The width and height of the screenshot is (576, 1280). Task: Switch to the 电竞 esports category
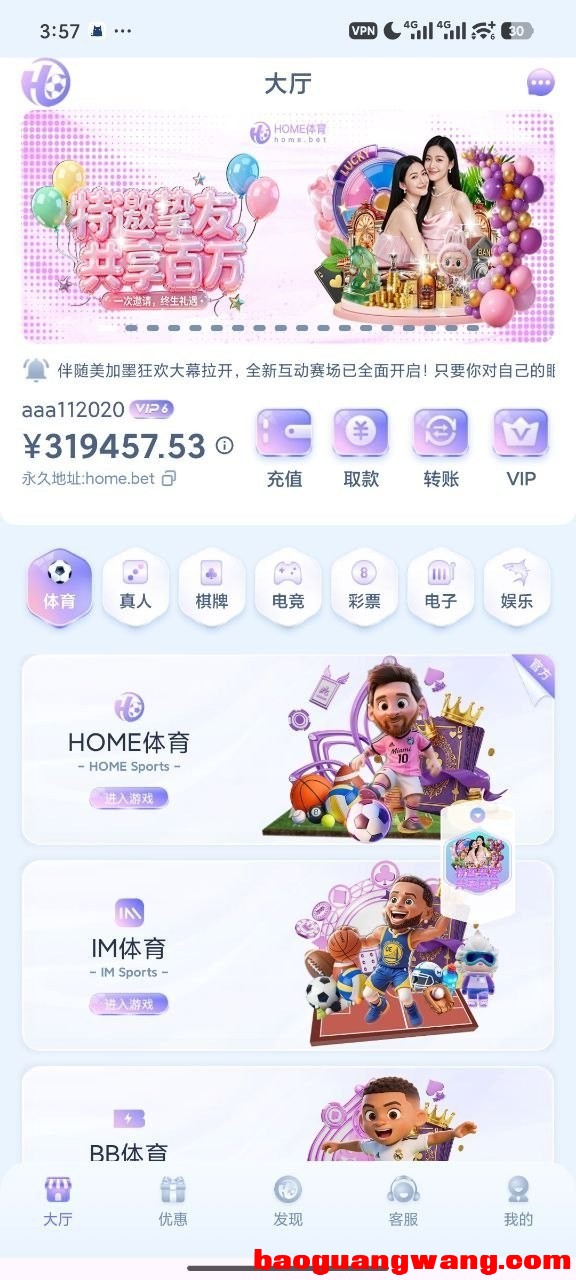287,587
